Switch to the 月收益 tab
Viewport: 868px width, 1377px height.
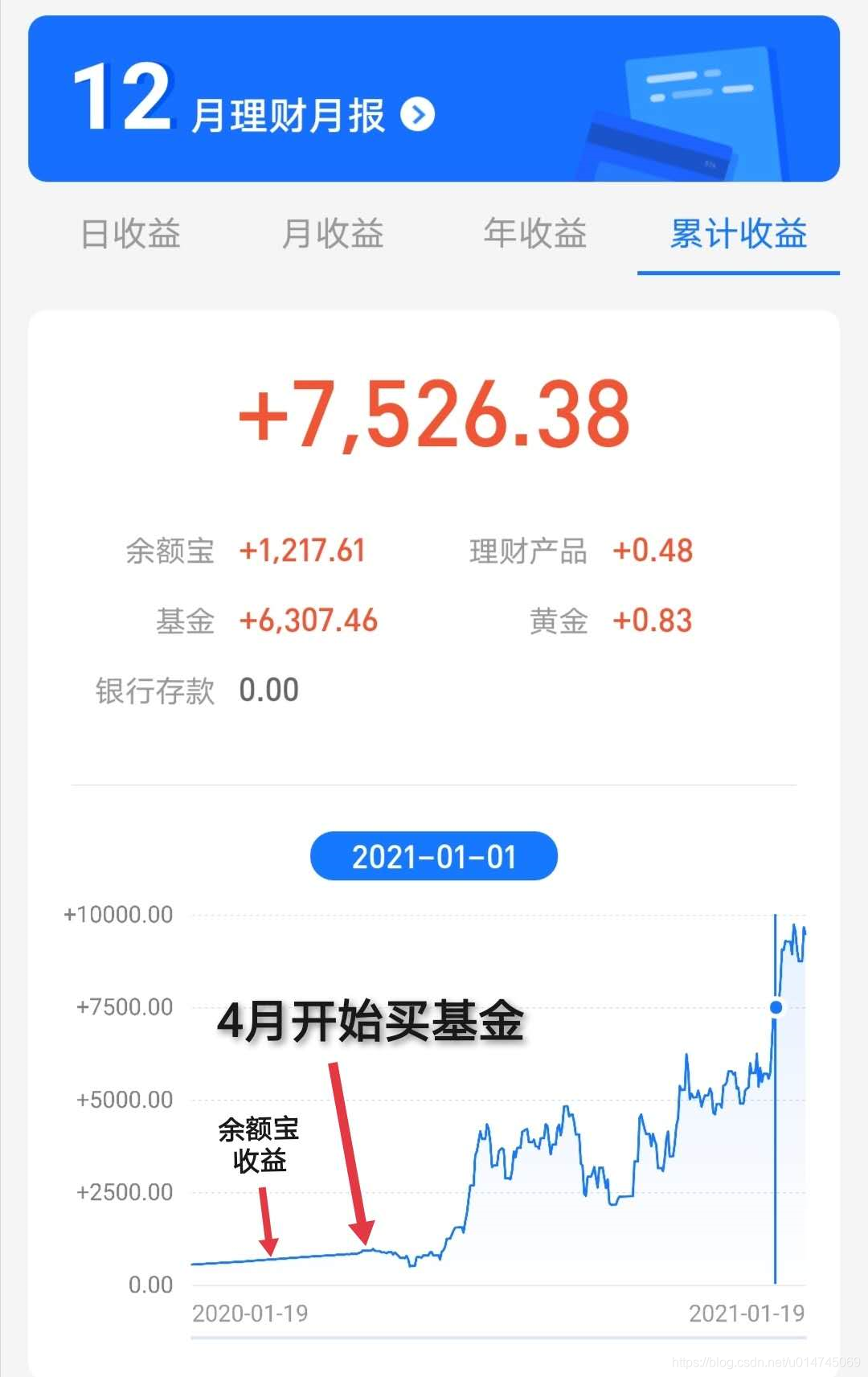(x=333, y=234)
